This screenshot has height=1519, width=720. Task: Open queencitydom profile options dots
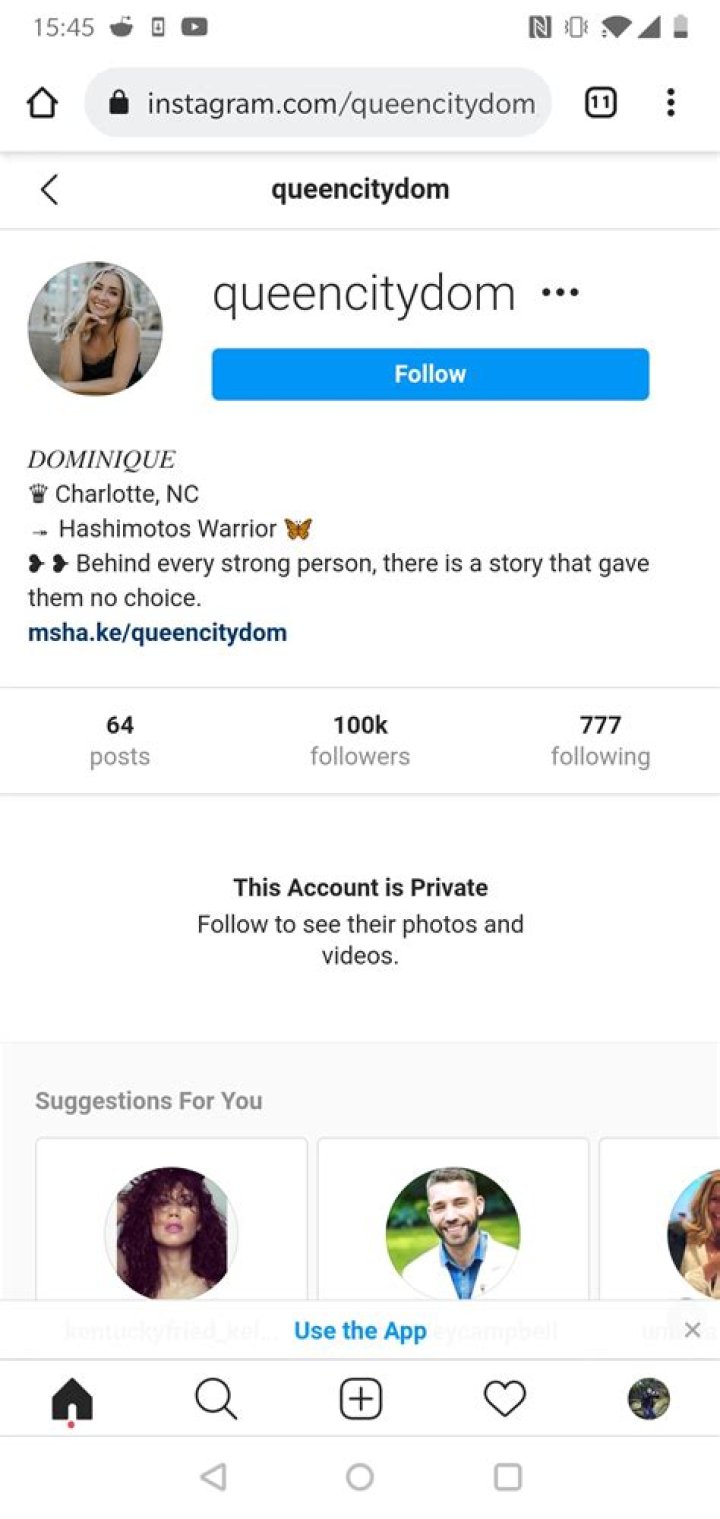560,293
